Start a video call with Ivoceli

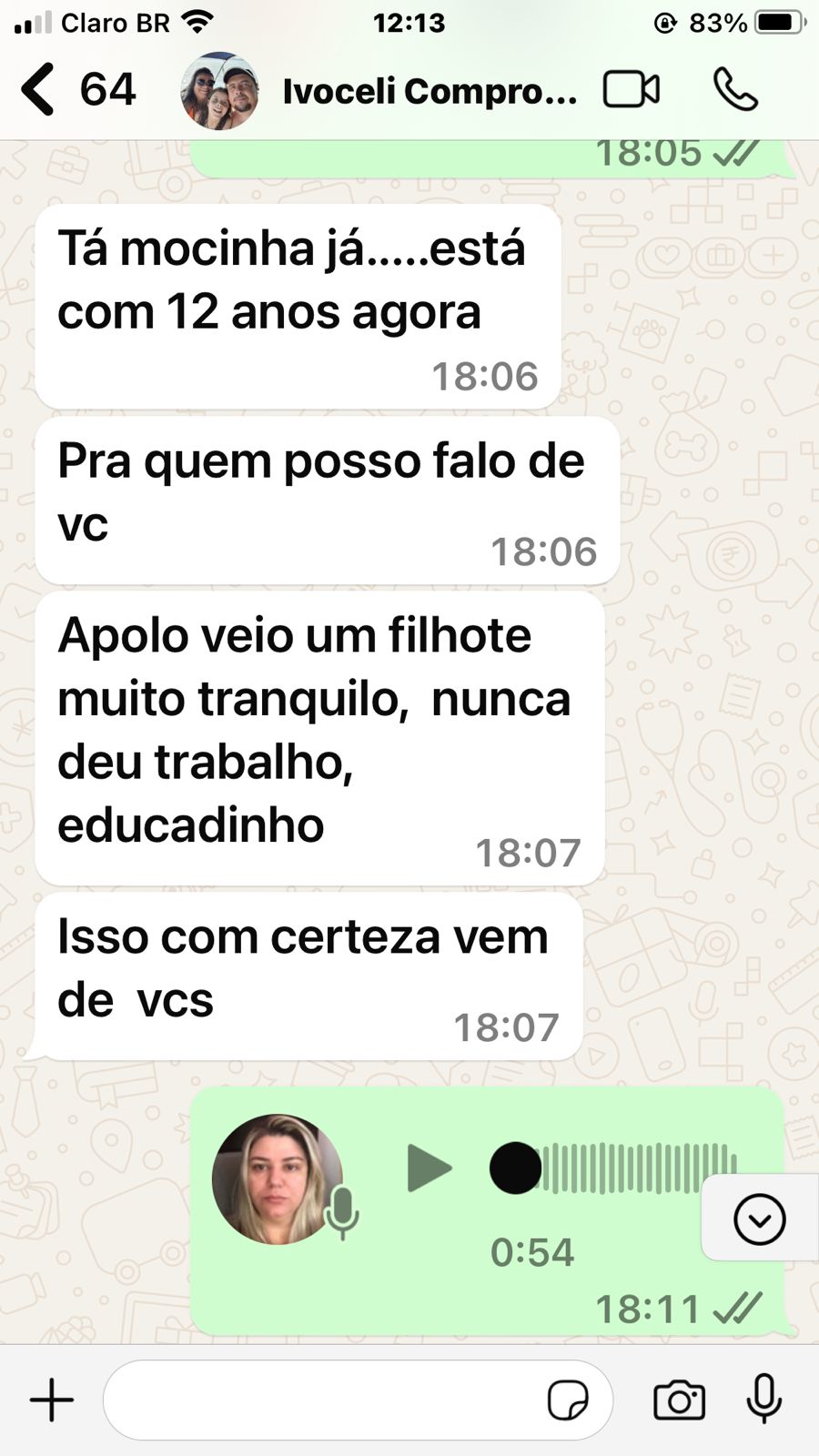coord(632,90)
